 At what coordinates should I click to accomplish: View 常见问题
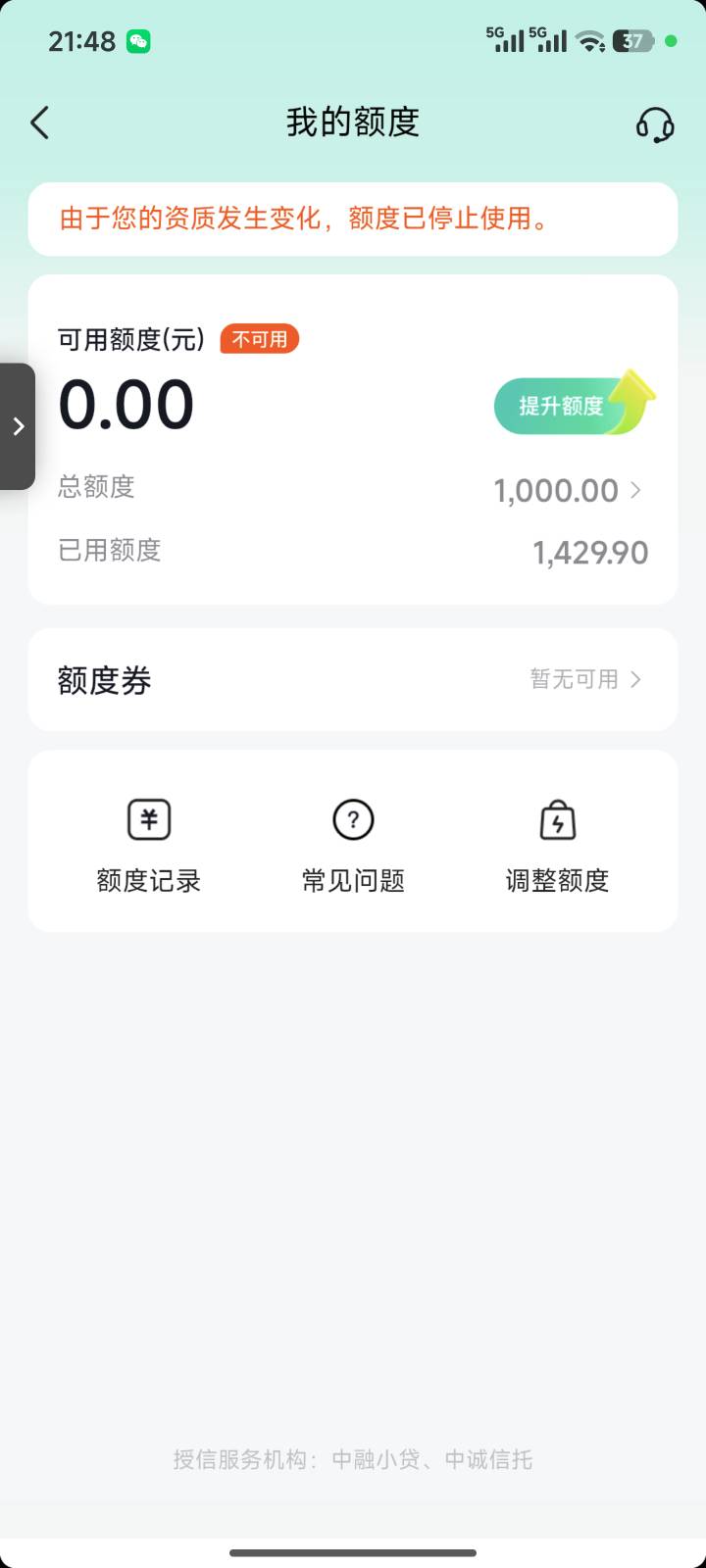click(353, 844)
